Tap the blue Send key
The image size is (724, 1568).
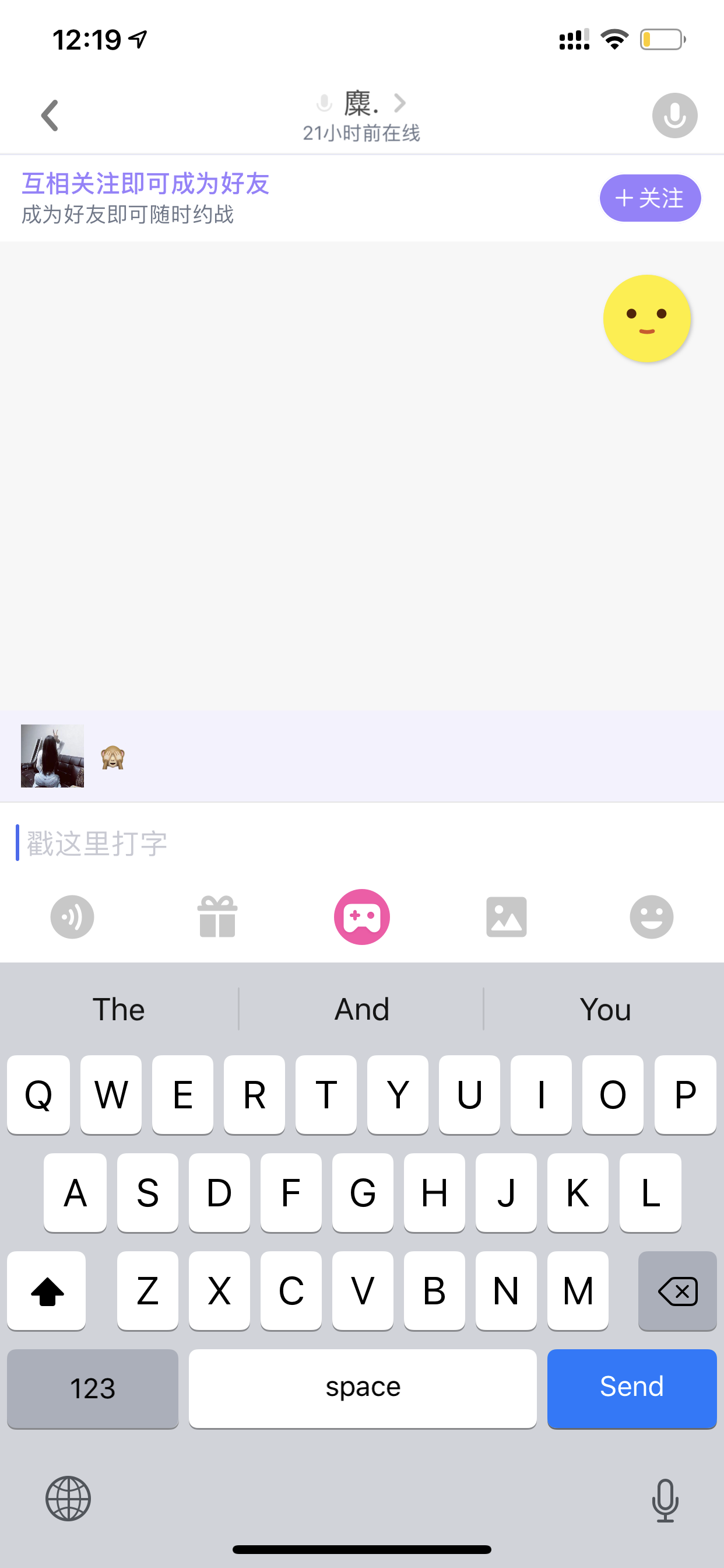point(631,1388)
